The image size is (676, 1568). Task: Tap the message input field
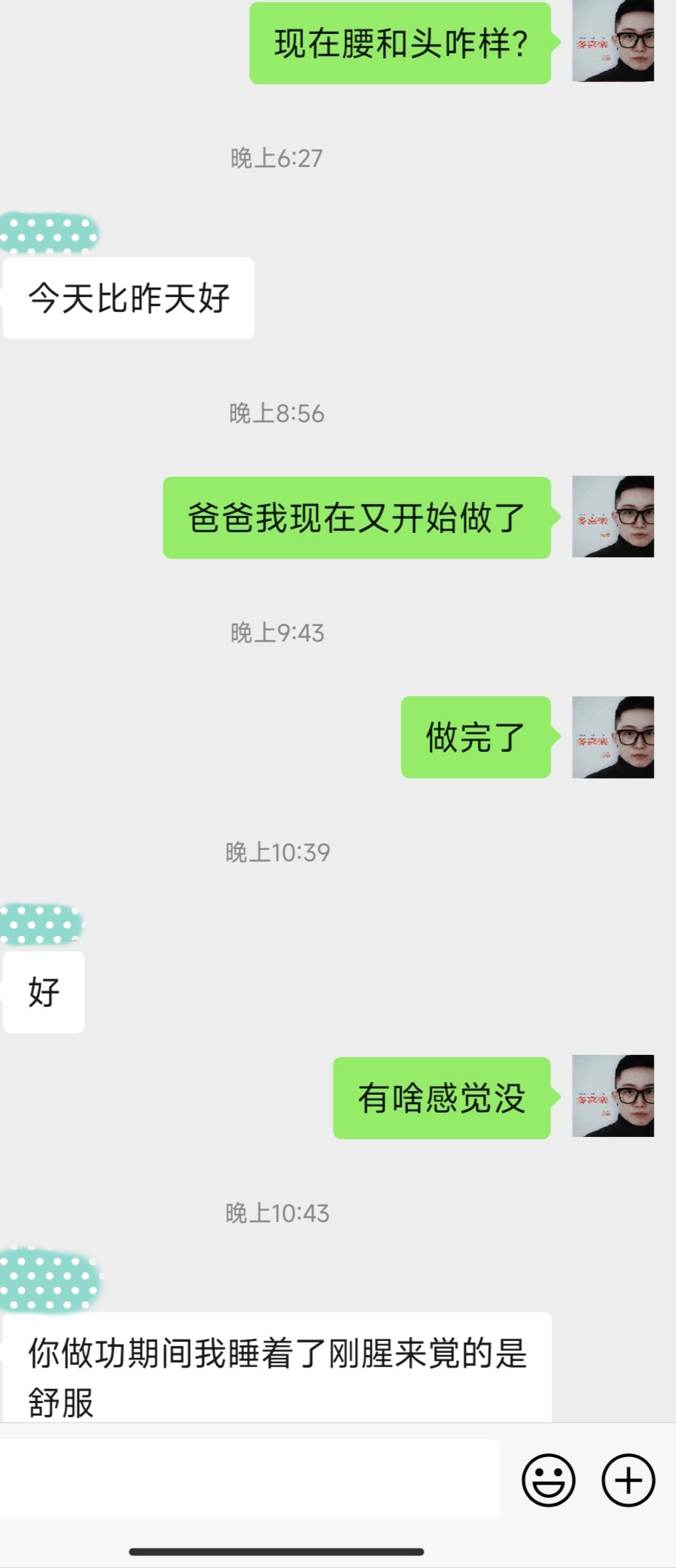pyautogui.click(x=250, y=1479)
